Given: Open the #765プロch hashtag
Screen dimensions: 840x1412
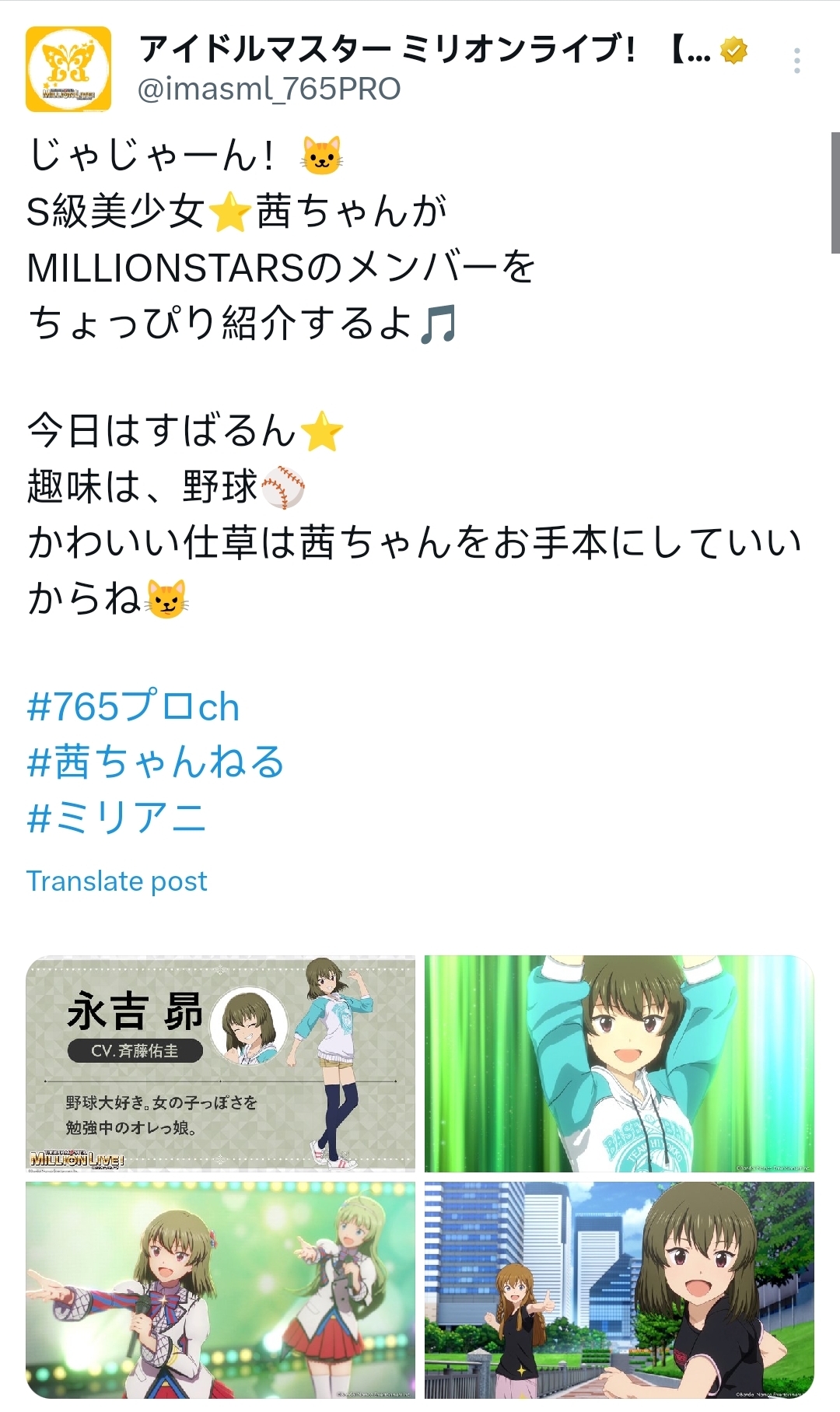Looking at the screenshot, I should pos(133,706).
